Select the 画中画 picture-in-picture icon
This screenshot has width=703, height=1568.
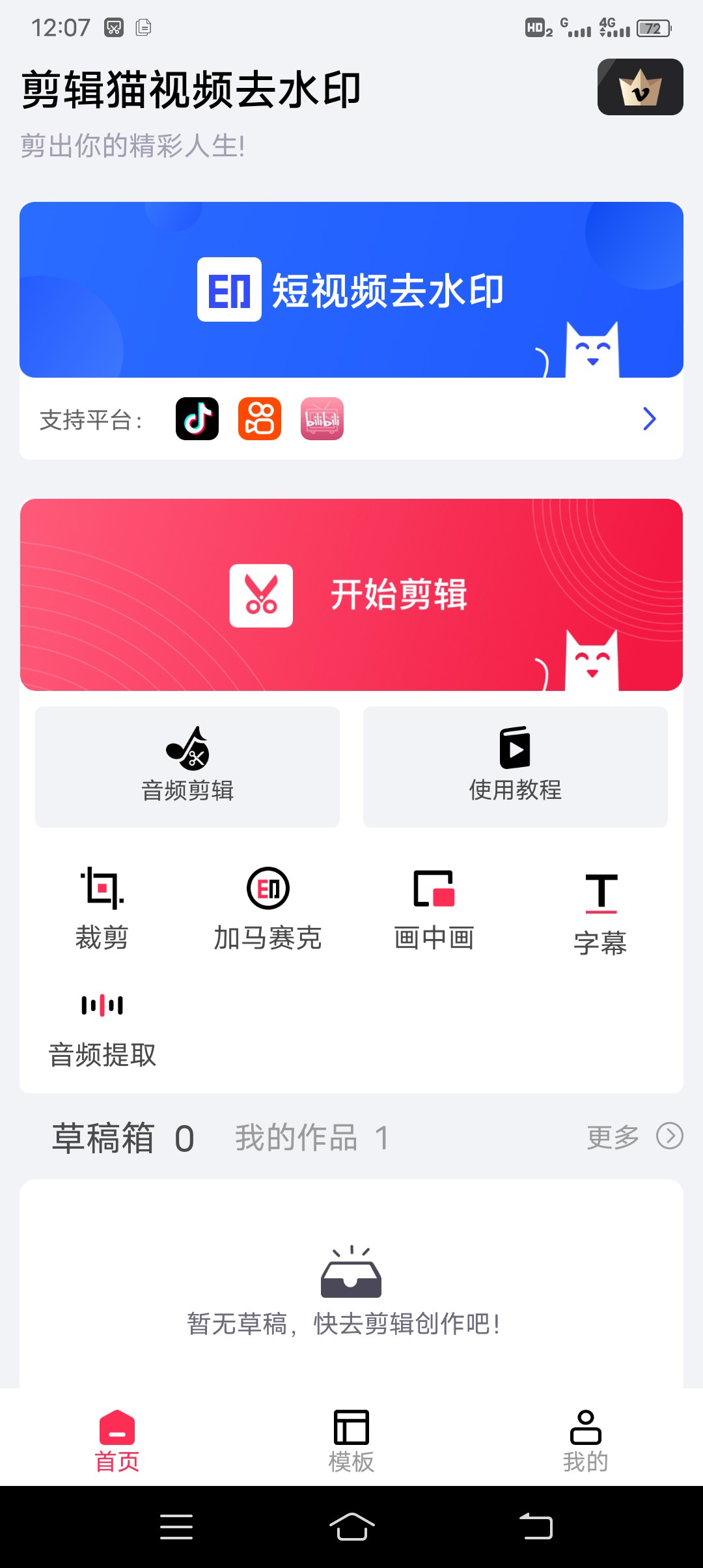point(434,889)
